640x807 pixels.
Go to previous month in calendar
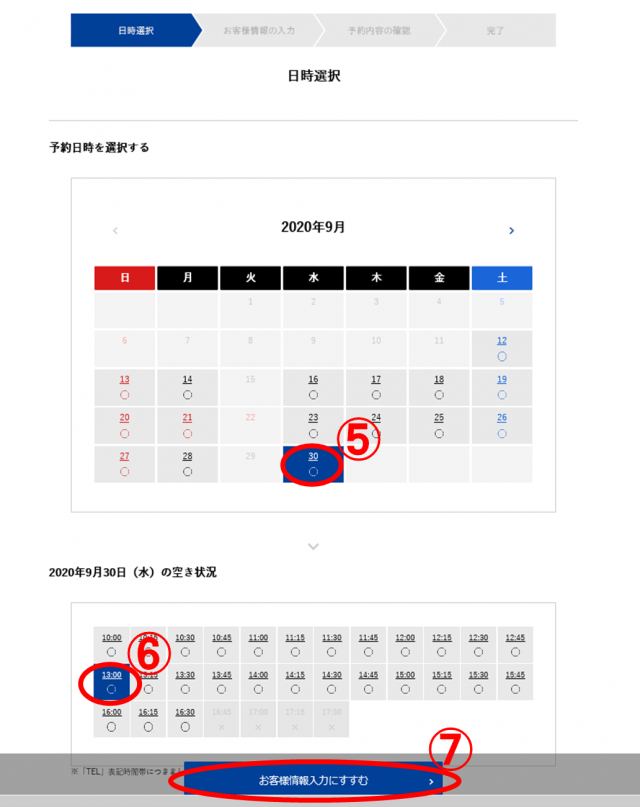(115, 231)
